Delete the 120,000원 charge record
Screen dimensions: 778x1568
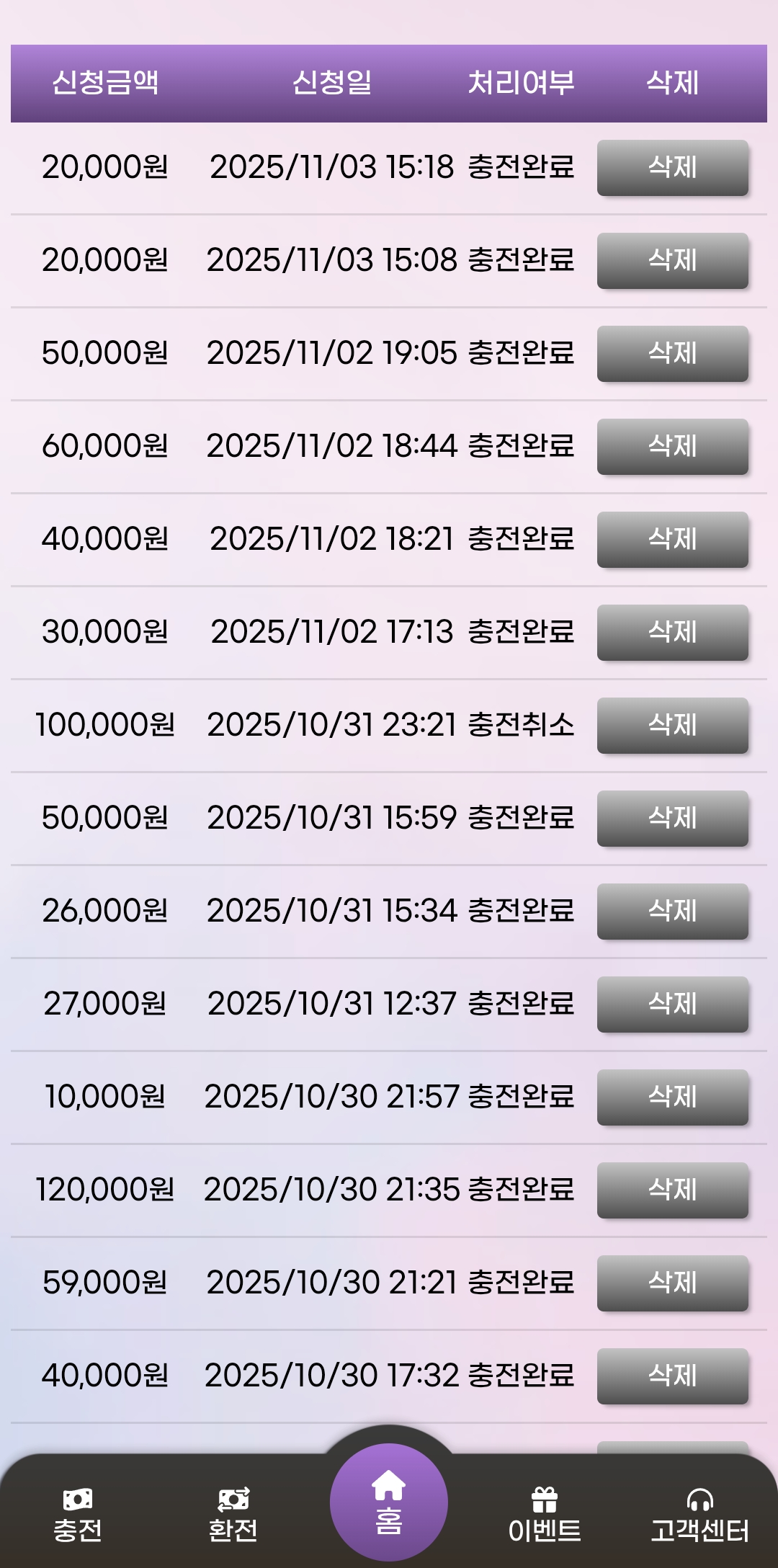coord(672,1190)
